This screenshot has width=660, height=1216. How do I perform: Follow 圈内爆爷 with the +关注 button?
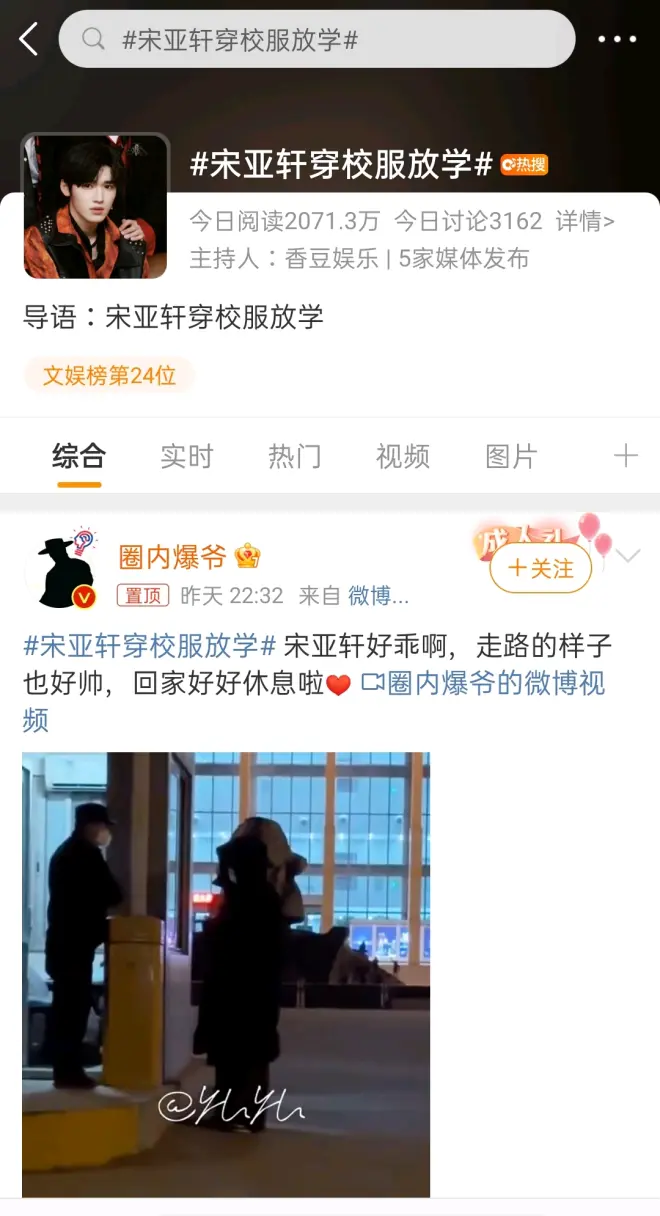(540, 569)
